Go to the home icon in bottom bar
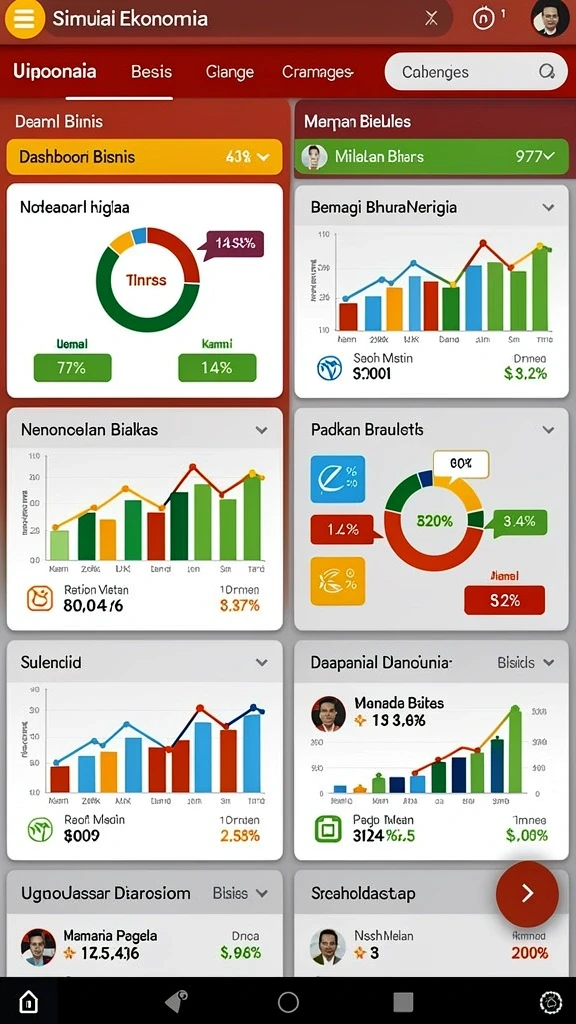The width and height of the screenshot is (576, 1024). click(x=27, y=1001)
